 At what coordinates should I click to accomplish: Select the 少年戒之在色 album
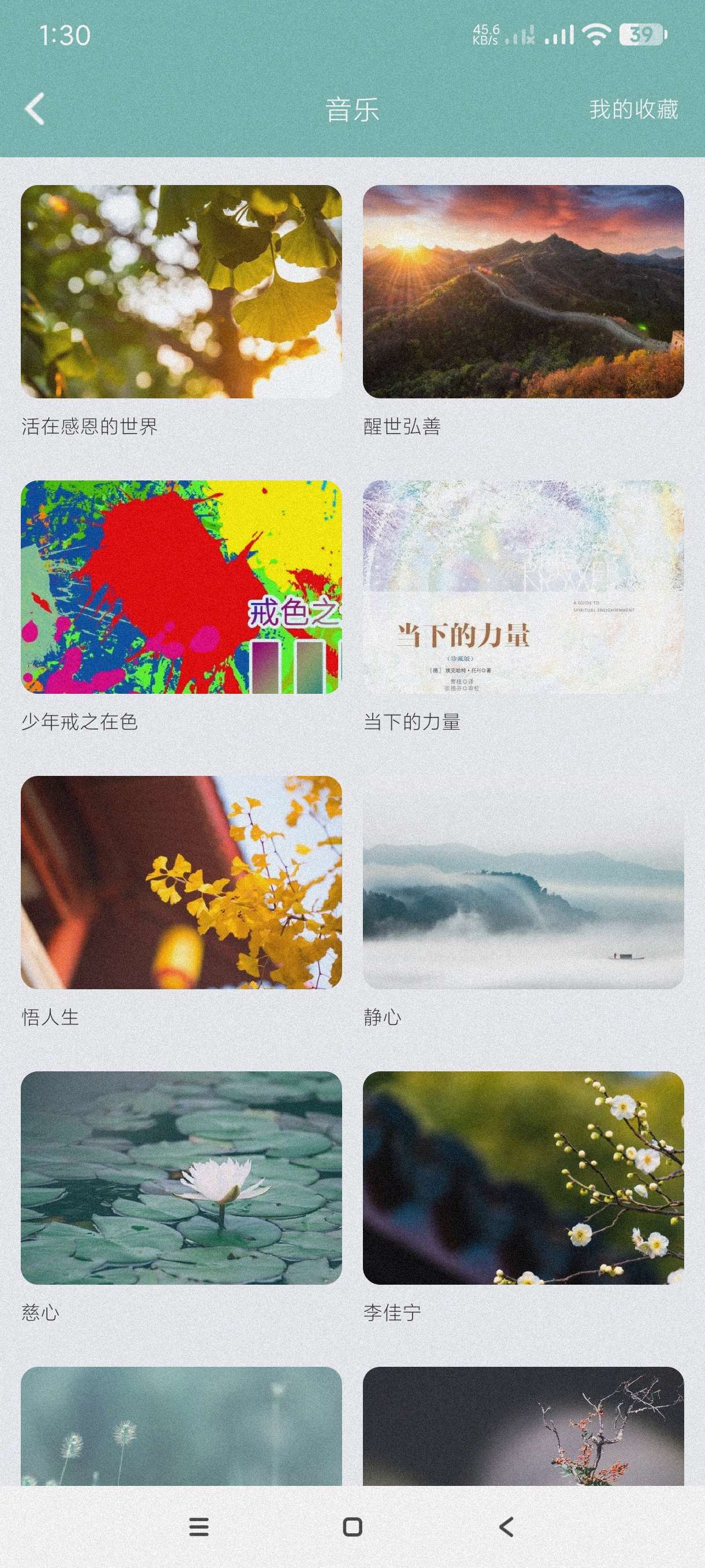(x=181, y=587)
